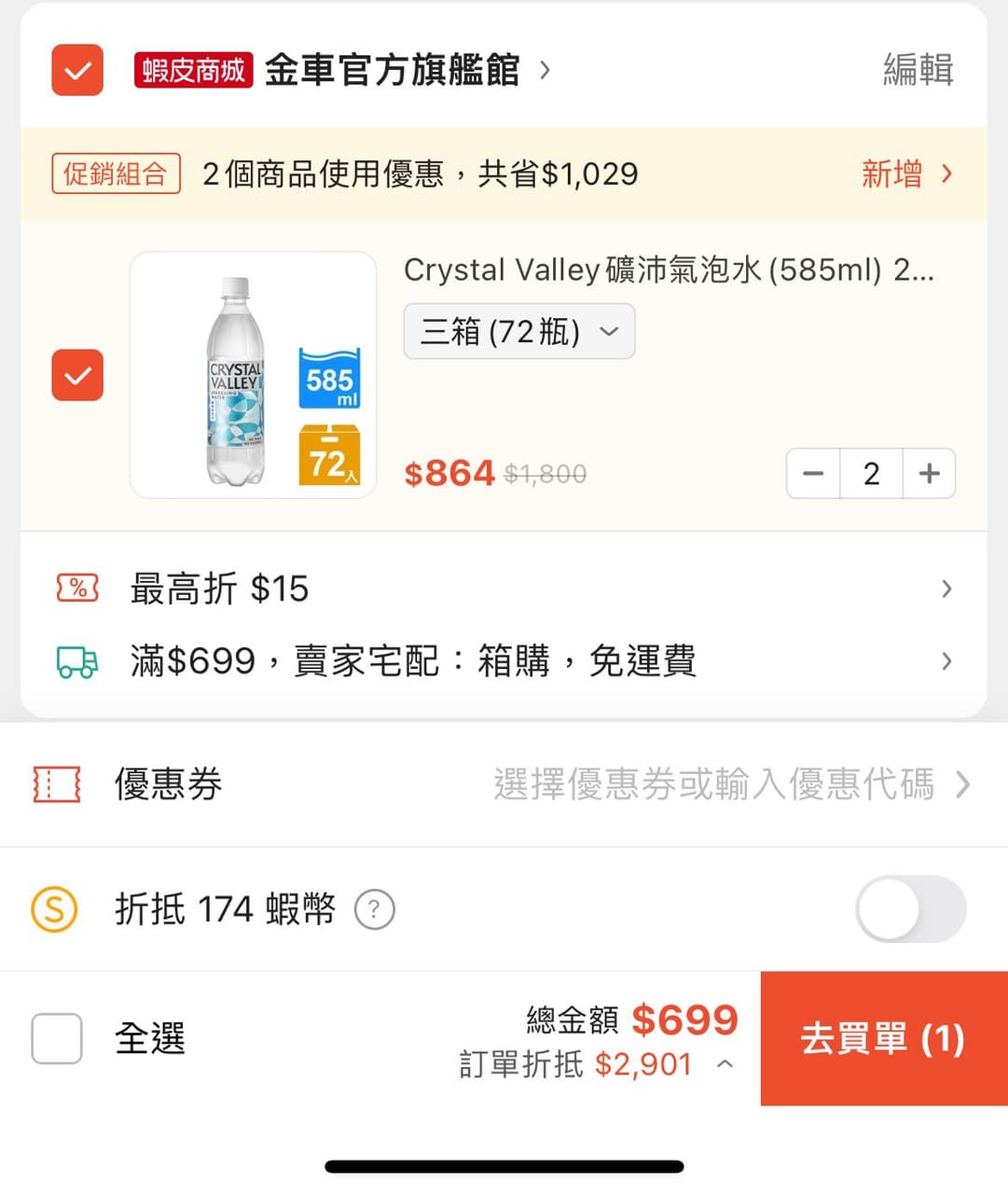Tap the question mark help icon beside 蝦幣

pyautogui.click(x=374, y=909)
